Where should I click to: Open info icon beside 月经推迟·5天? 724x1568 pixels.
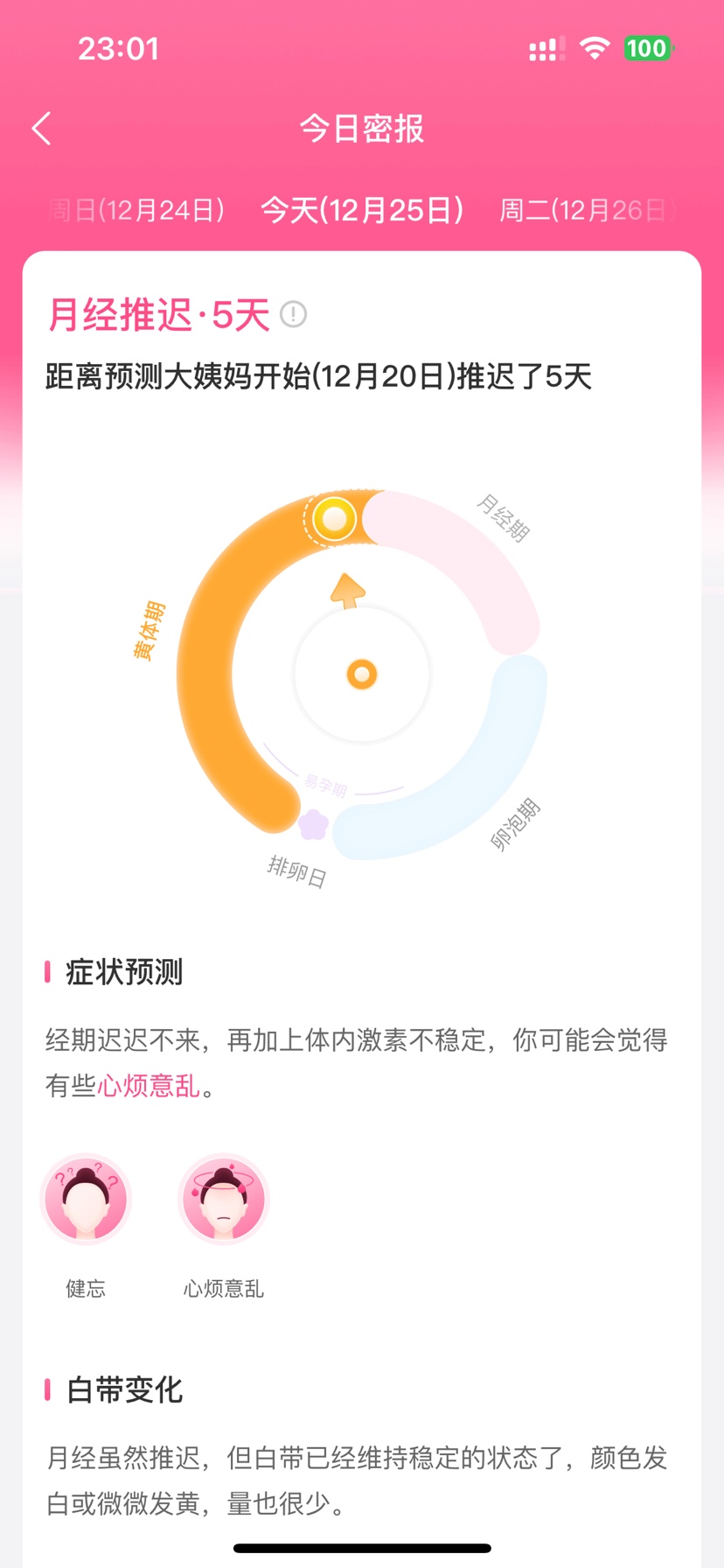tap(293, 314)
